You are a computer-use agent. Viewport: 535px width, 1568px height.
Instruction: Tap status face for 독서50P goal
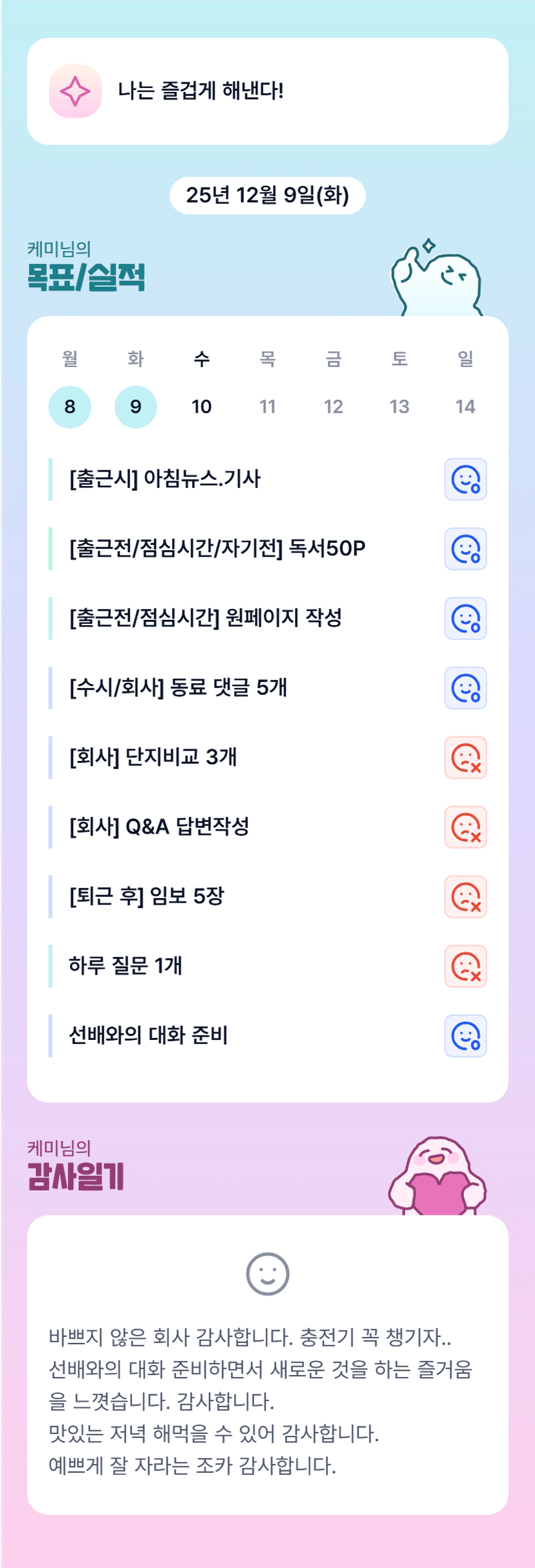tap(466, 549)
